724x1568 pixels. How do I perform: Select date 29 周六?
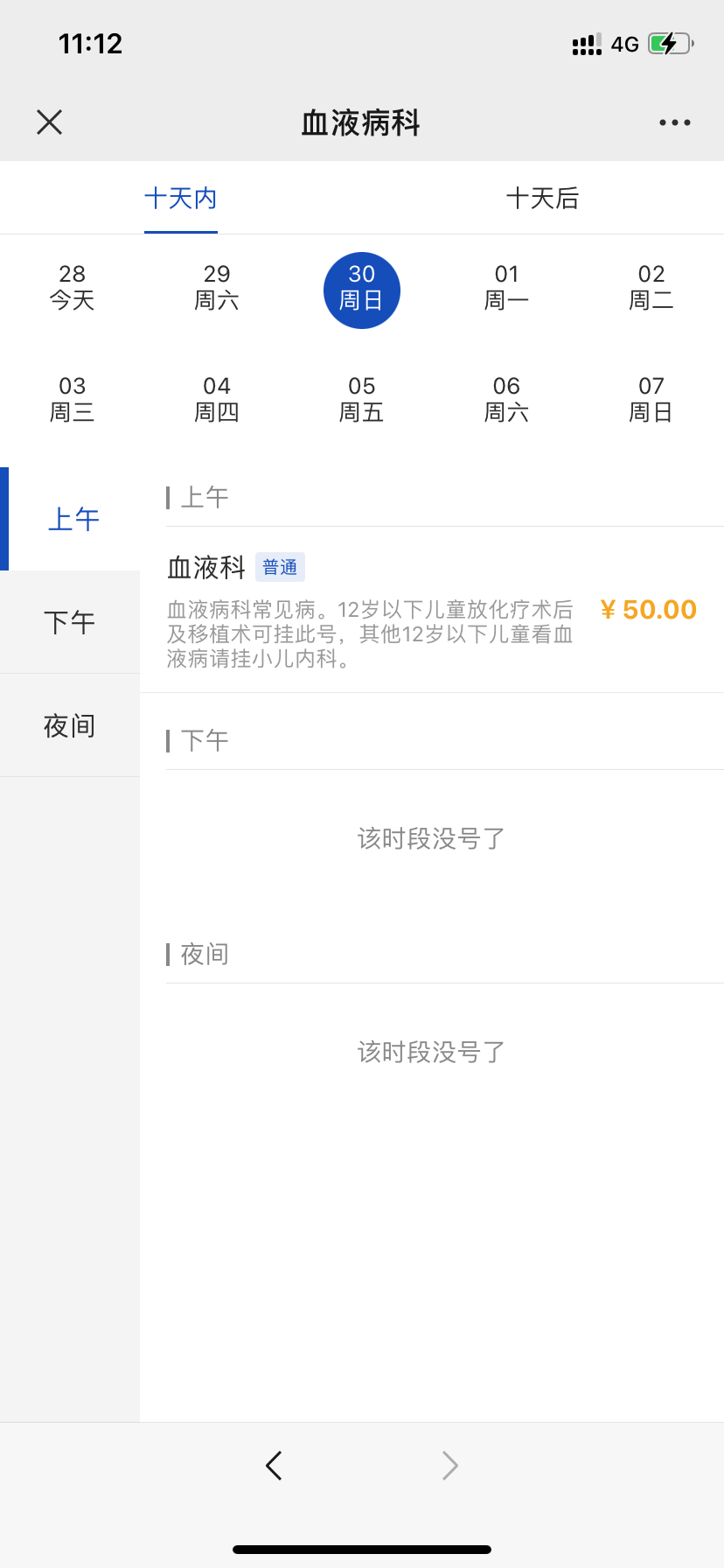217,288
